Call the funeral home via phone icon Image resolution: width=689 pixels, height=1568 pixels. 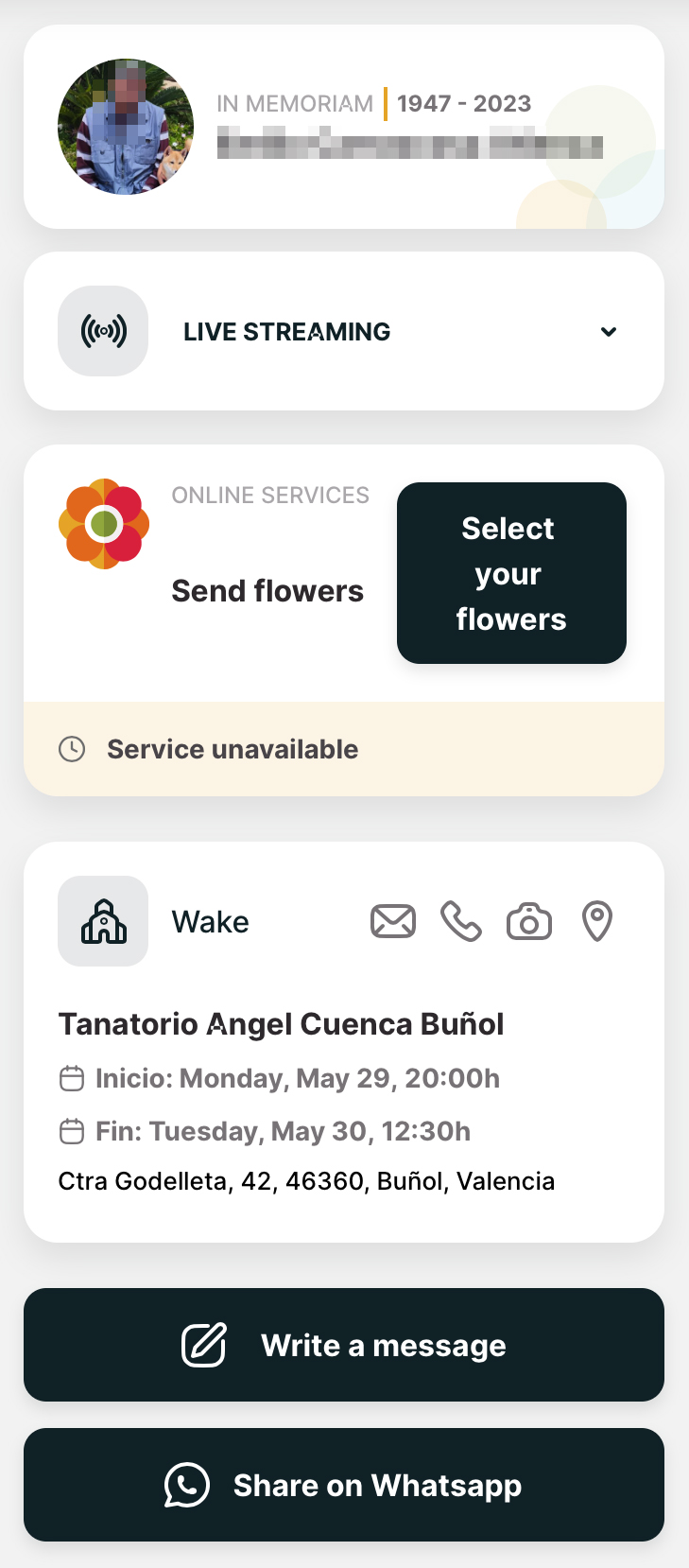click(x=461, y=921)
